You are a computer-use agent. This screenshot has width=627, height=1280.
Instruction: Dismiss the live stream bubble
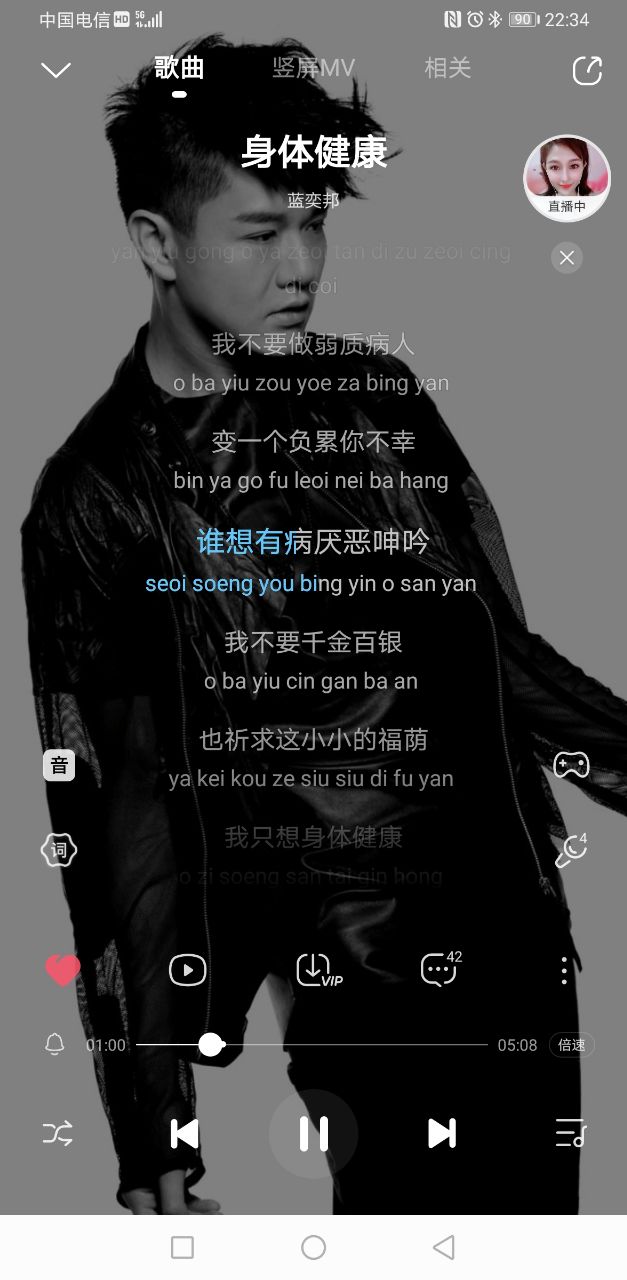coord(567,258)
